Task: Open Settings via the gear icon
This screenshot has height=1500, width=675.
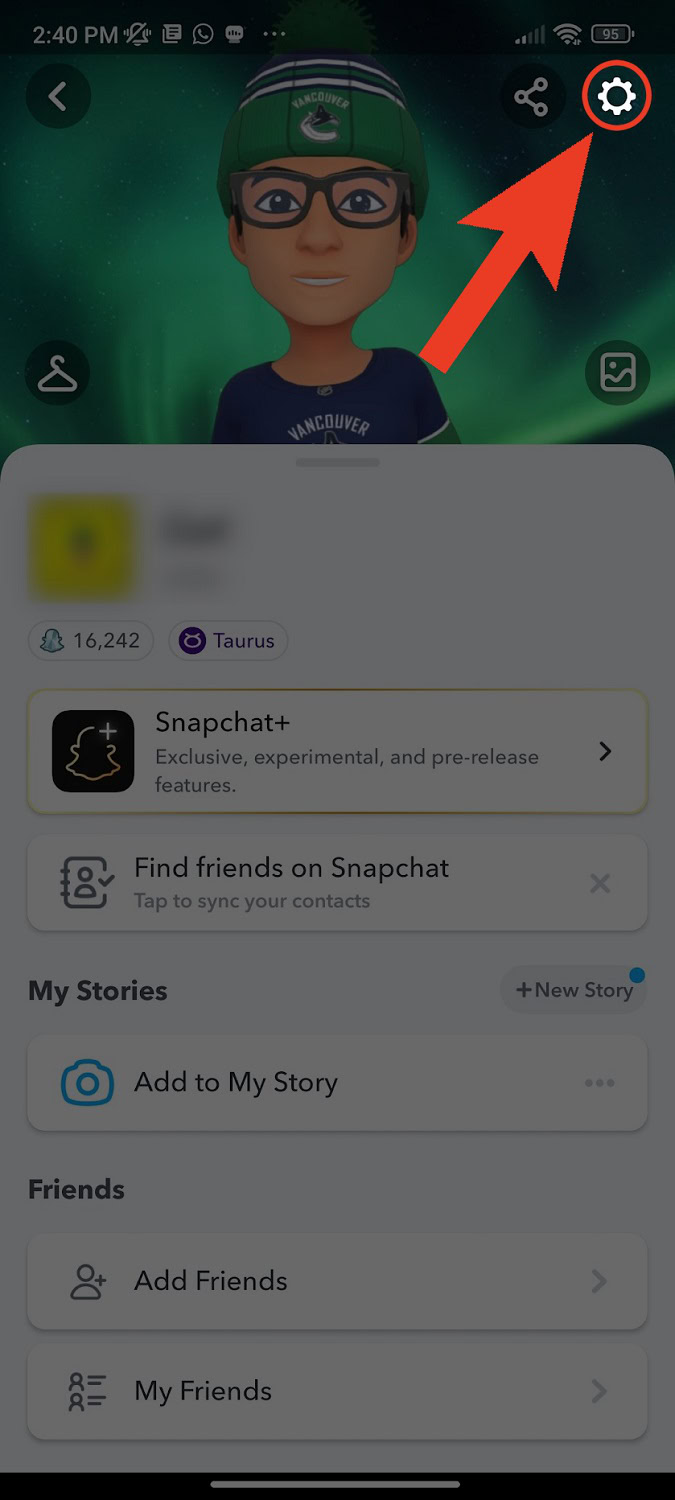Action: point(616,97)
